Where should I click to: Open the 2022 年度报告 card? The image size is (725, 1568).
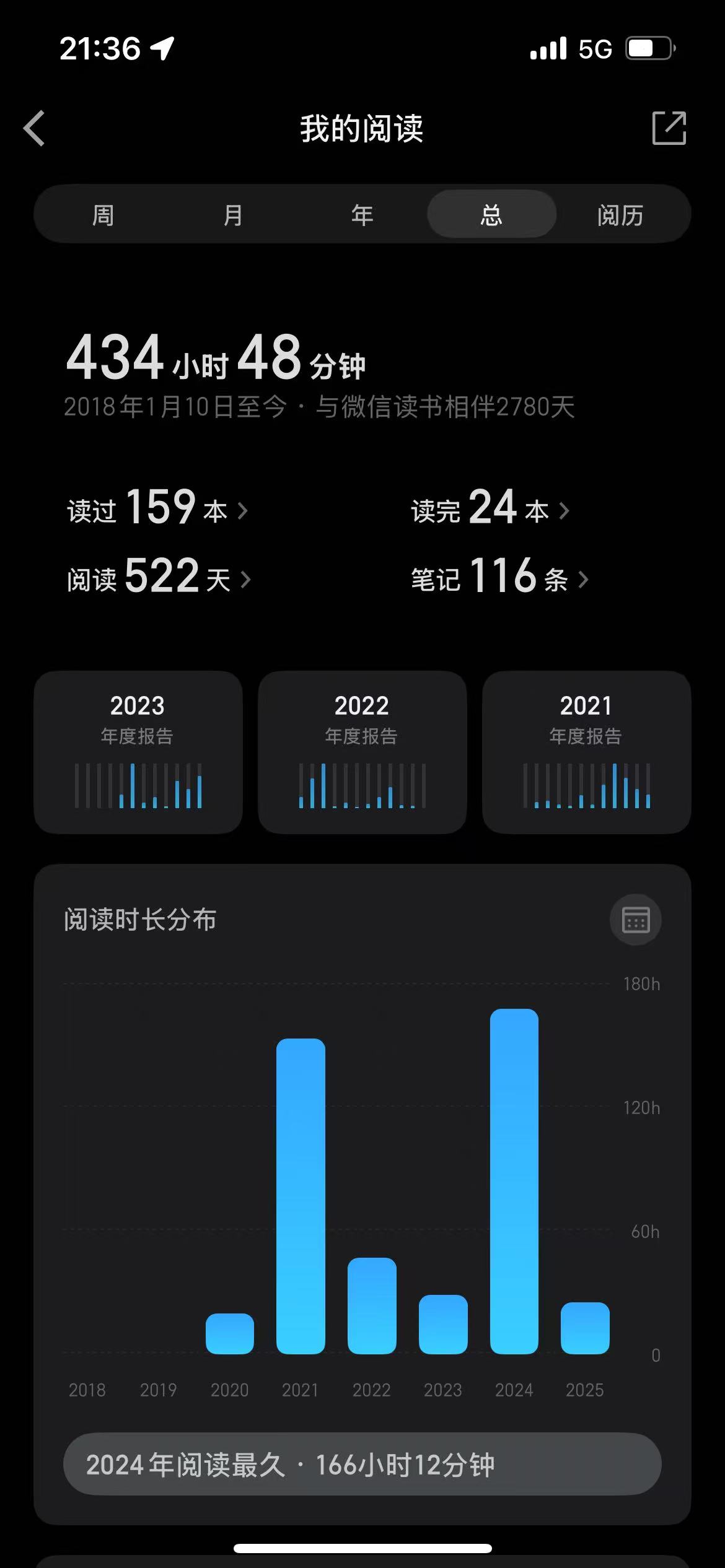point(362,752)
